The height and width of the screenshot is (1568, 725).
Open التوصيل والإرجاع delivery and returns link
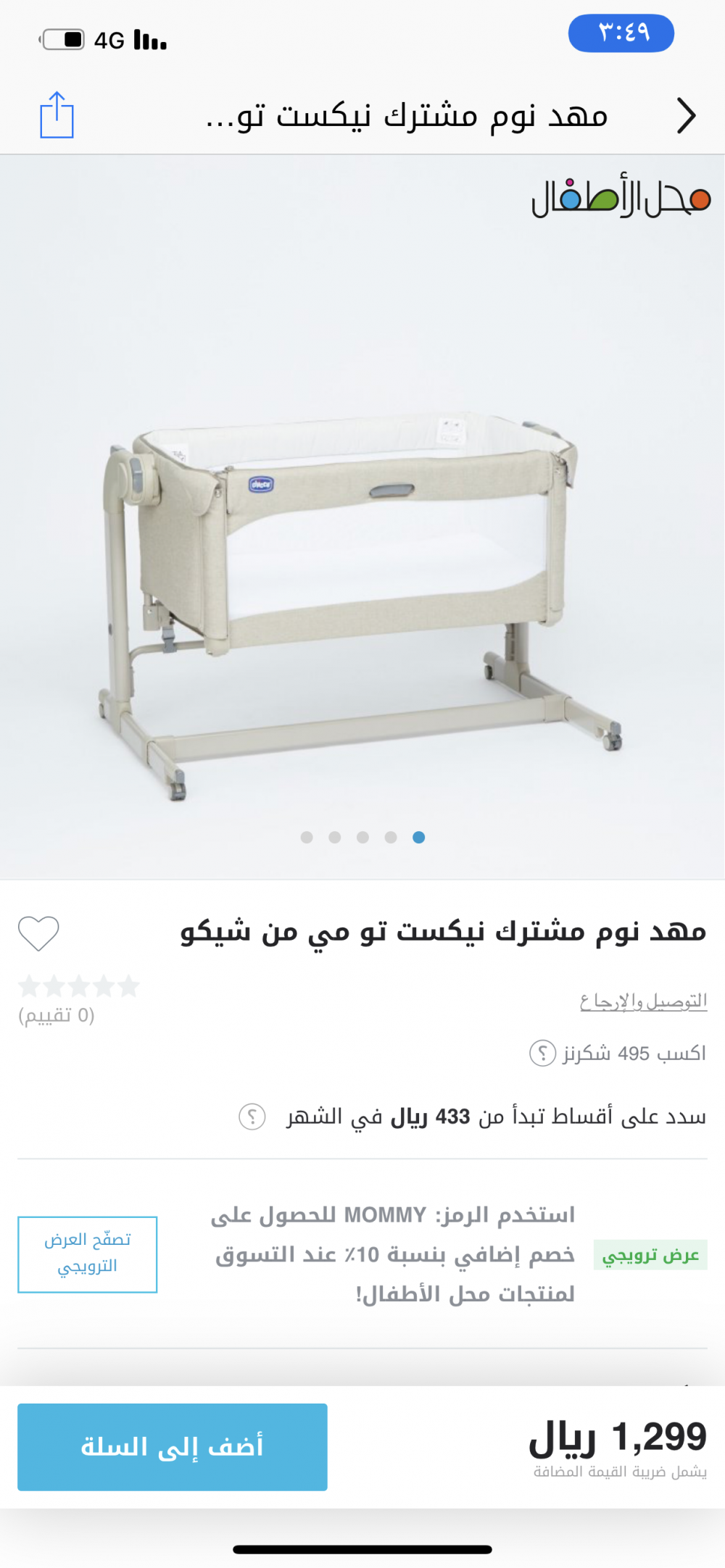(x=643, y=1001)
